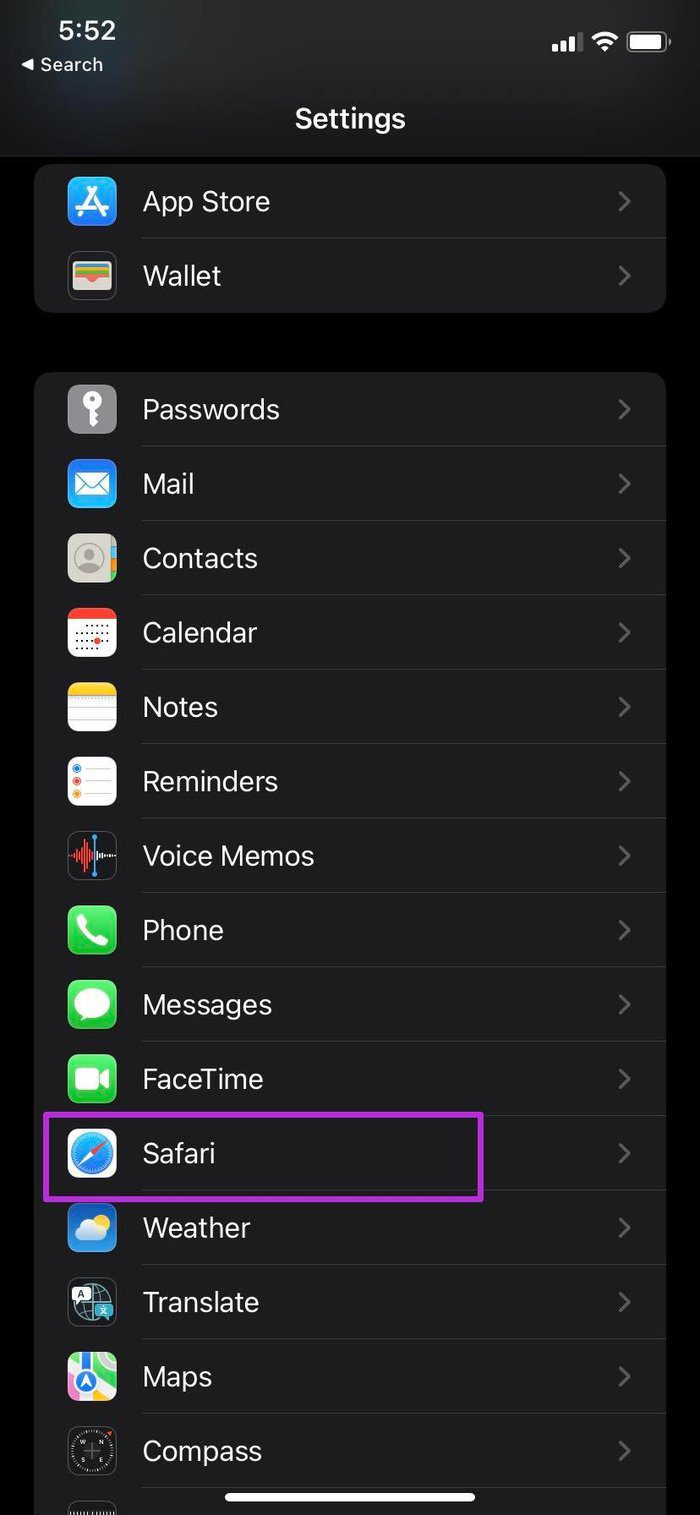The width and height of the screenshot is (700, 1515).
Task: Open Passwords settings
Action: click(x=350, y=410)
